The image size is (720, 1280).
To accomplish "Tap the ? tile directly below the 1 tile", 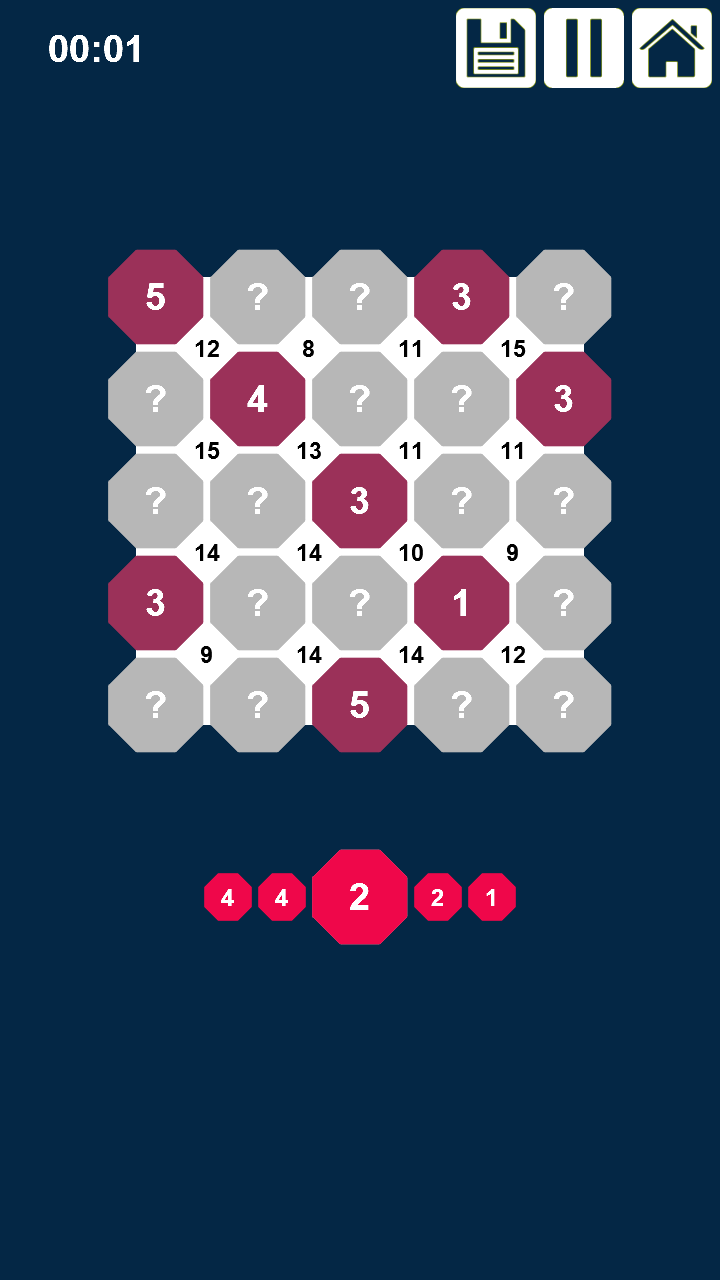I will point(461,705).
